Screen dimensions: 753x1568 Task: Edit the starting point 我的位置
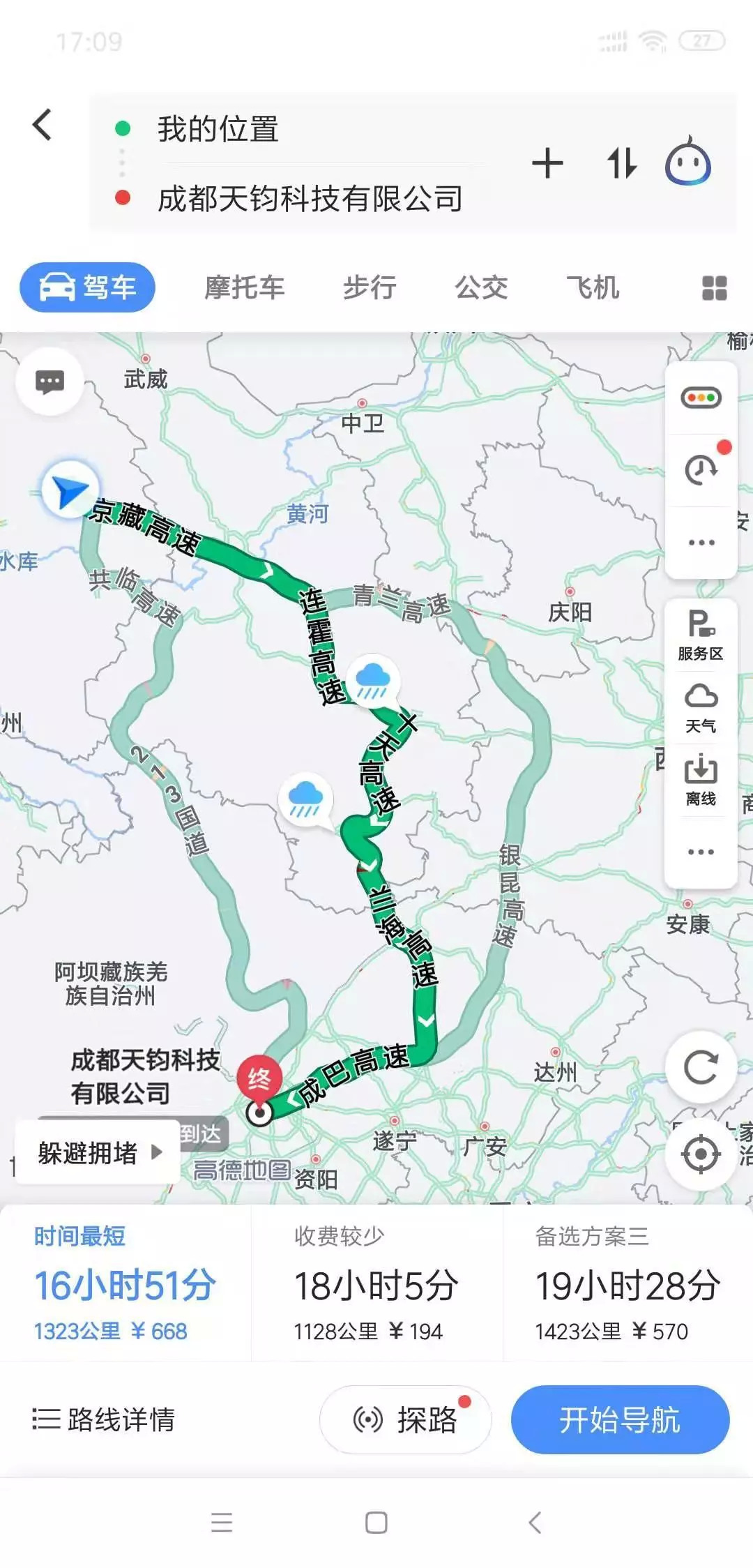pos(218,130)
